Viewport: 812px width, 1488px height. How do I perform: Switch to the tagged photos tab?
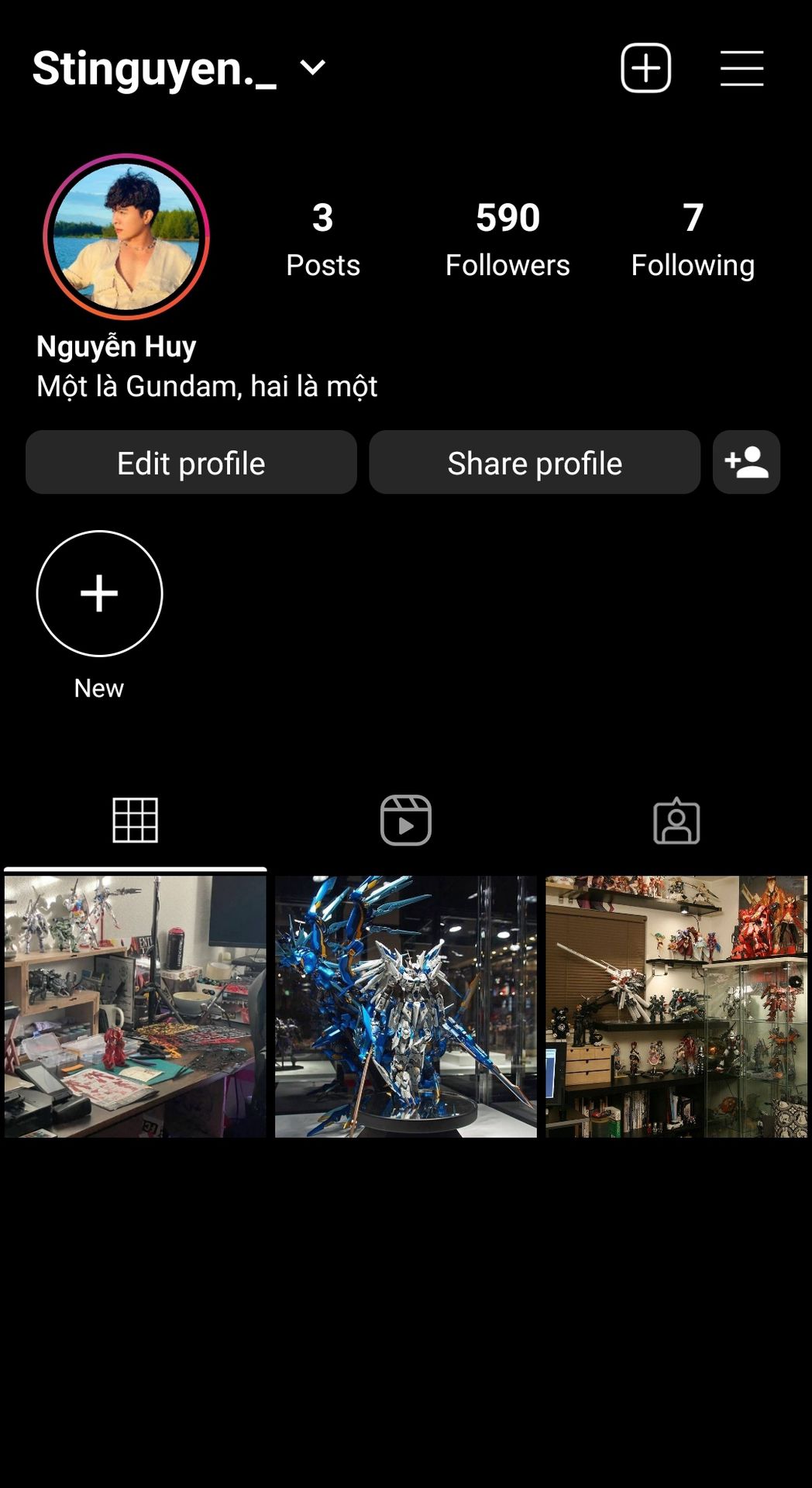click(x=676, y=820)
